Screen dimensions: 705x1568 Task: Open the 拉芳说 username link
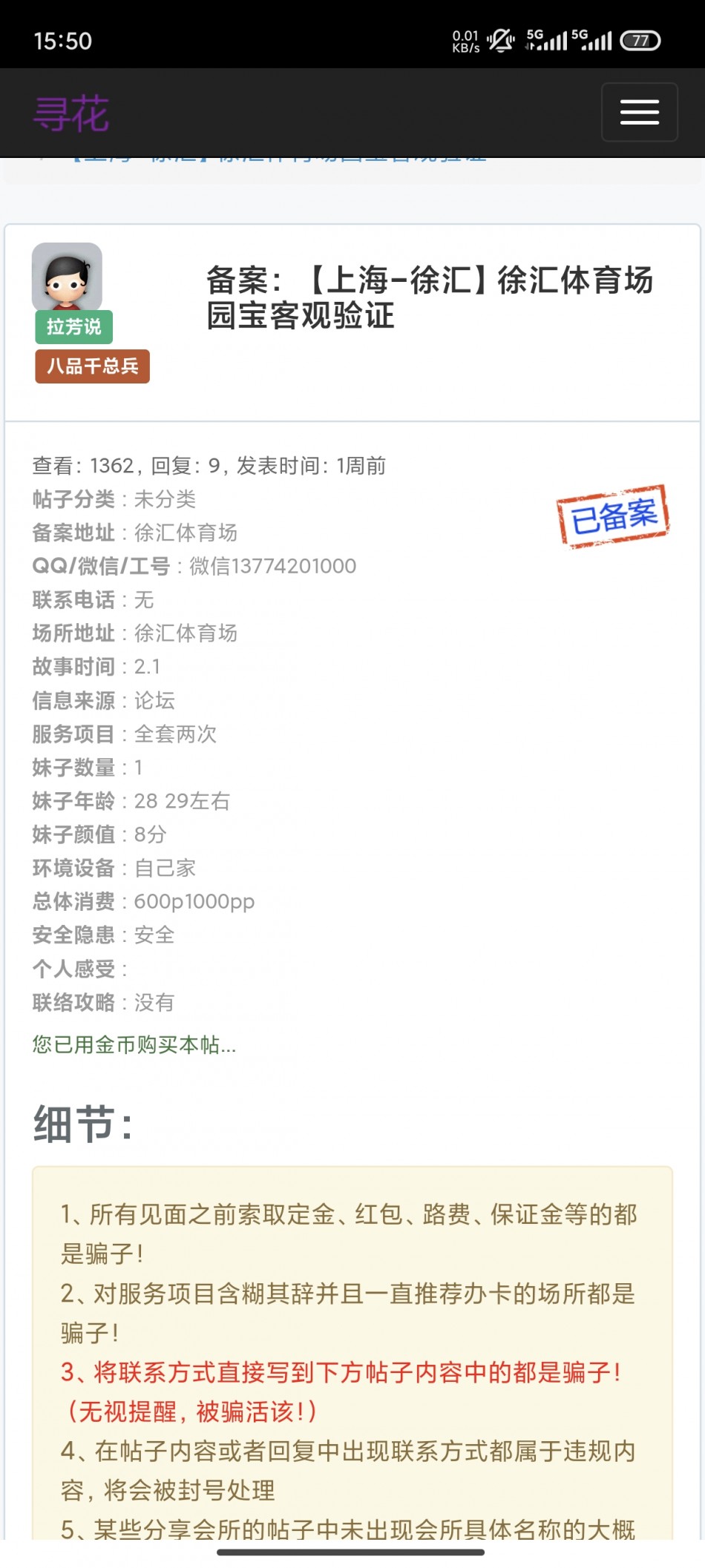coord(73,326)
